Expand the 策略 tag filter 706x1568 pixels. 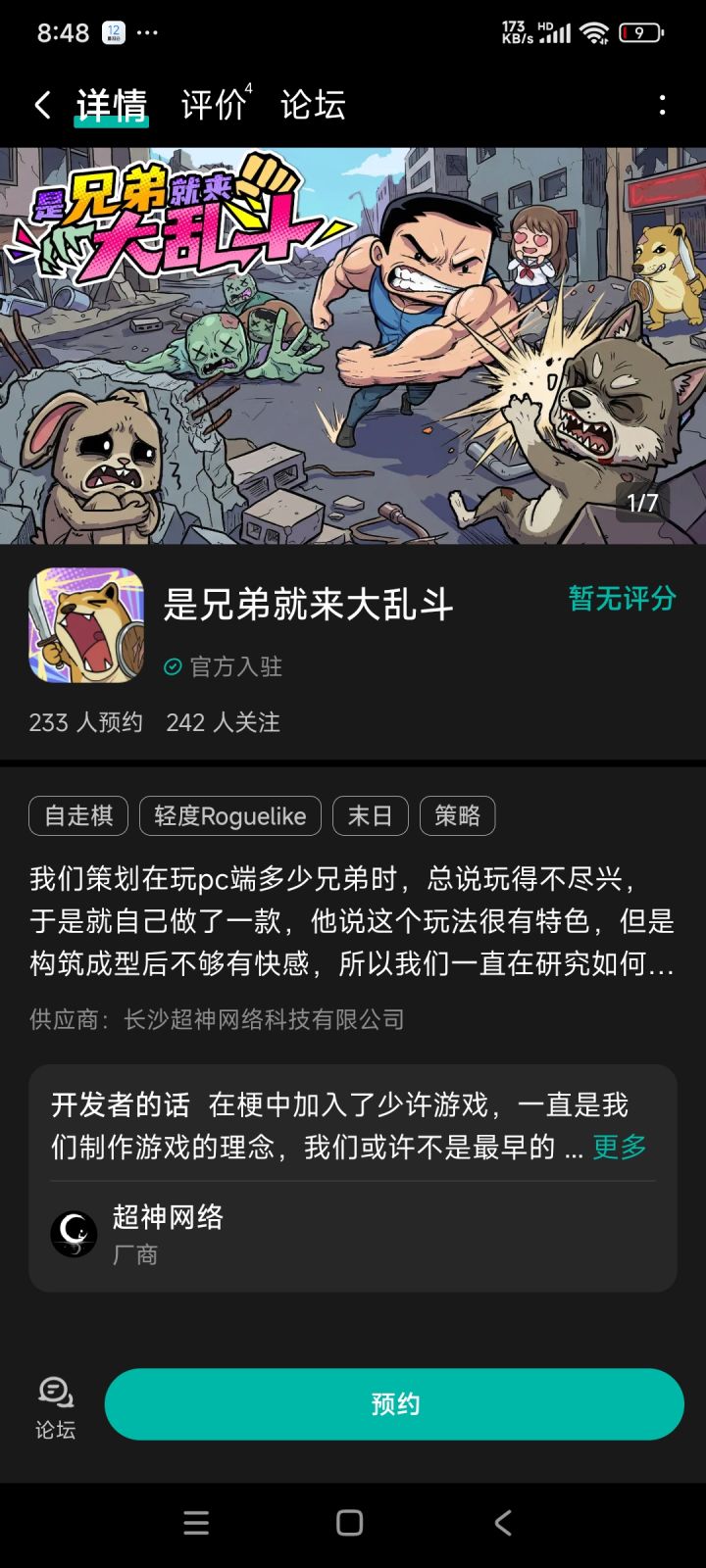[458, 815]
